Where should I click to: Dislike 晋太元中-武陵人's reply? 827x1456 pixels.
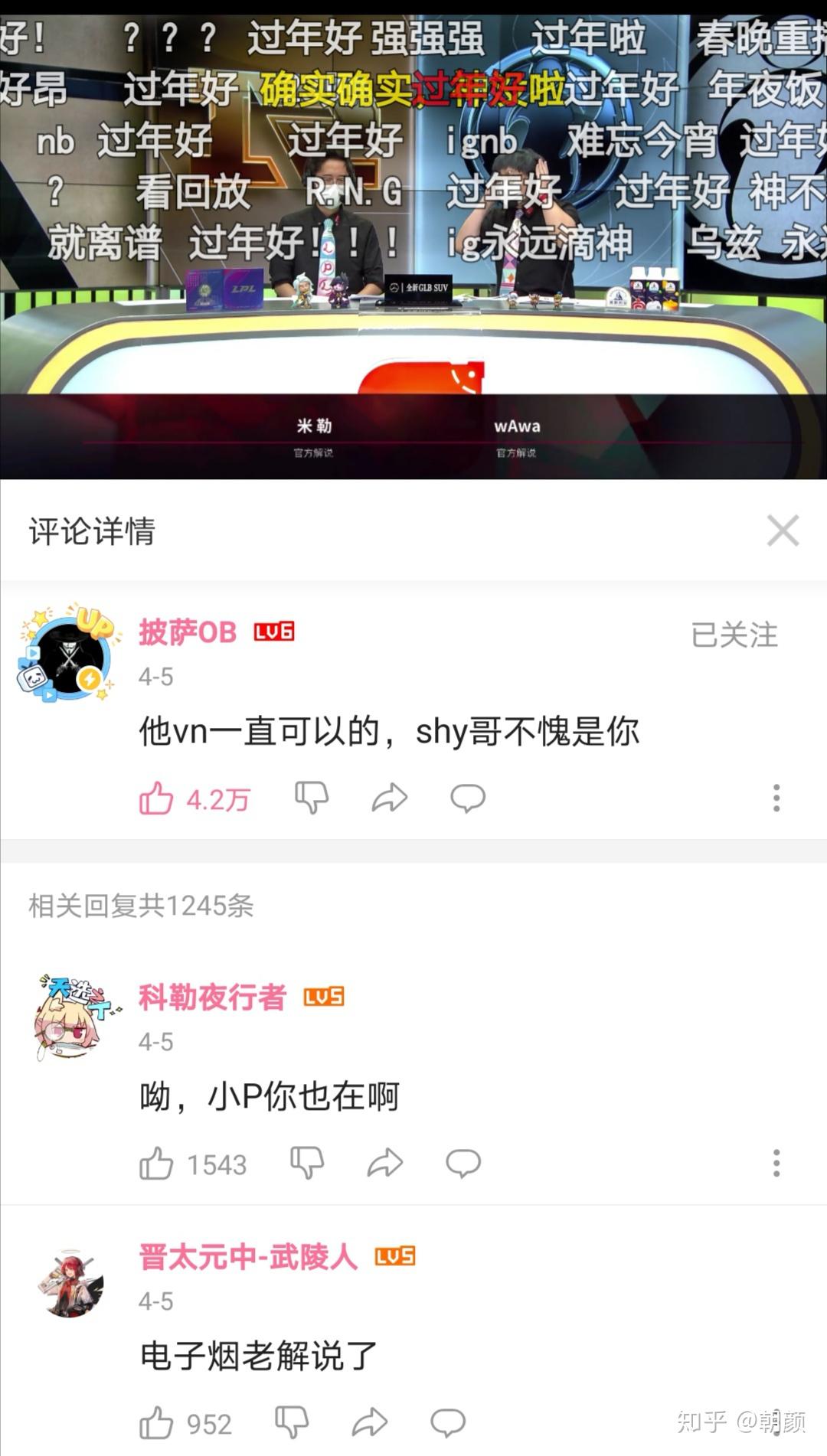pos(292,1423)
